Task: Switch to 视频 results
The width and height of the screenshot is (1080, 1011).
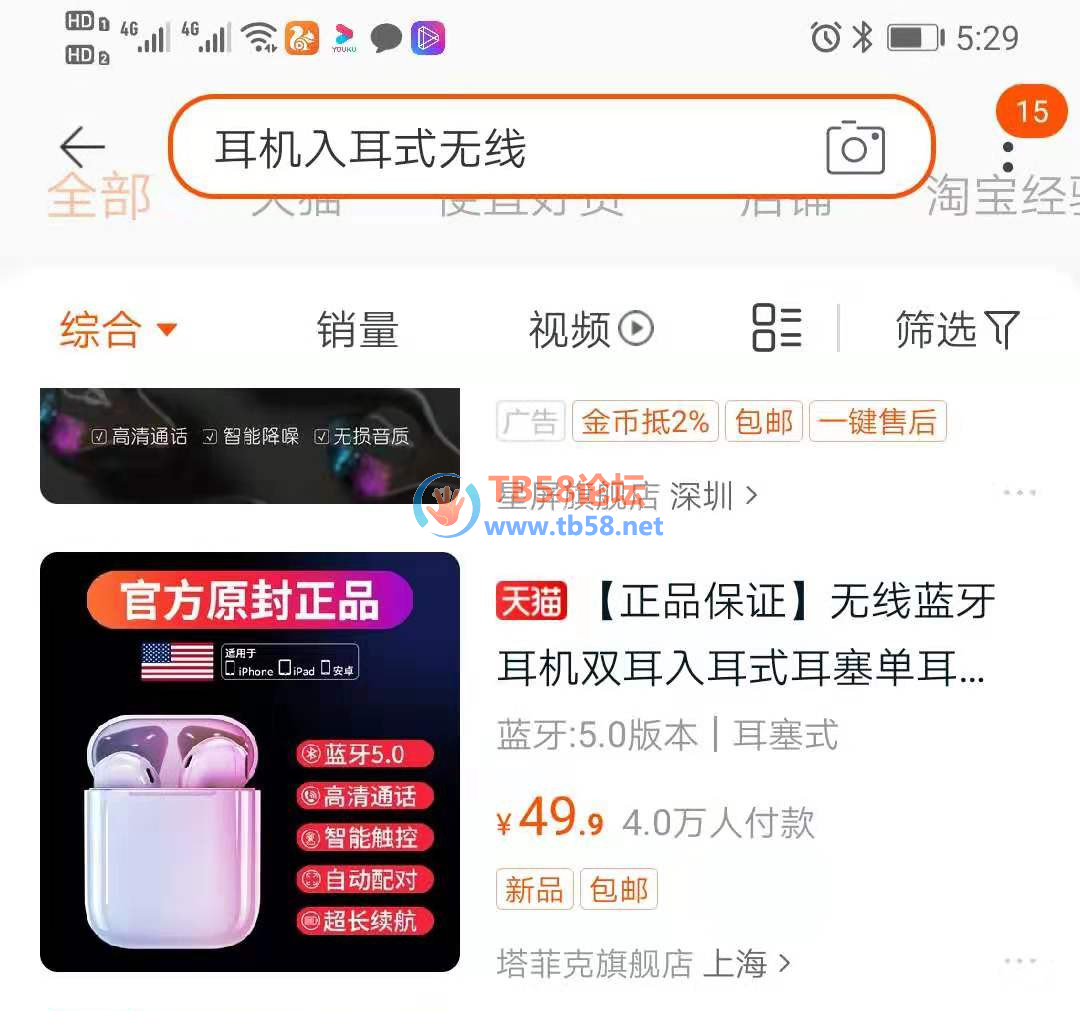Action: coord(590,329)
